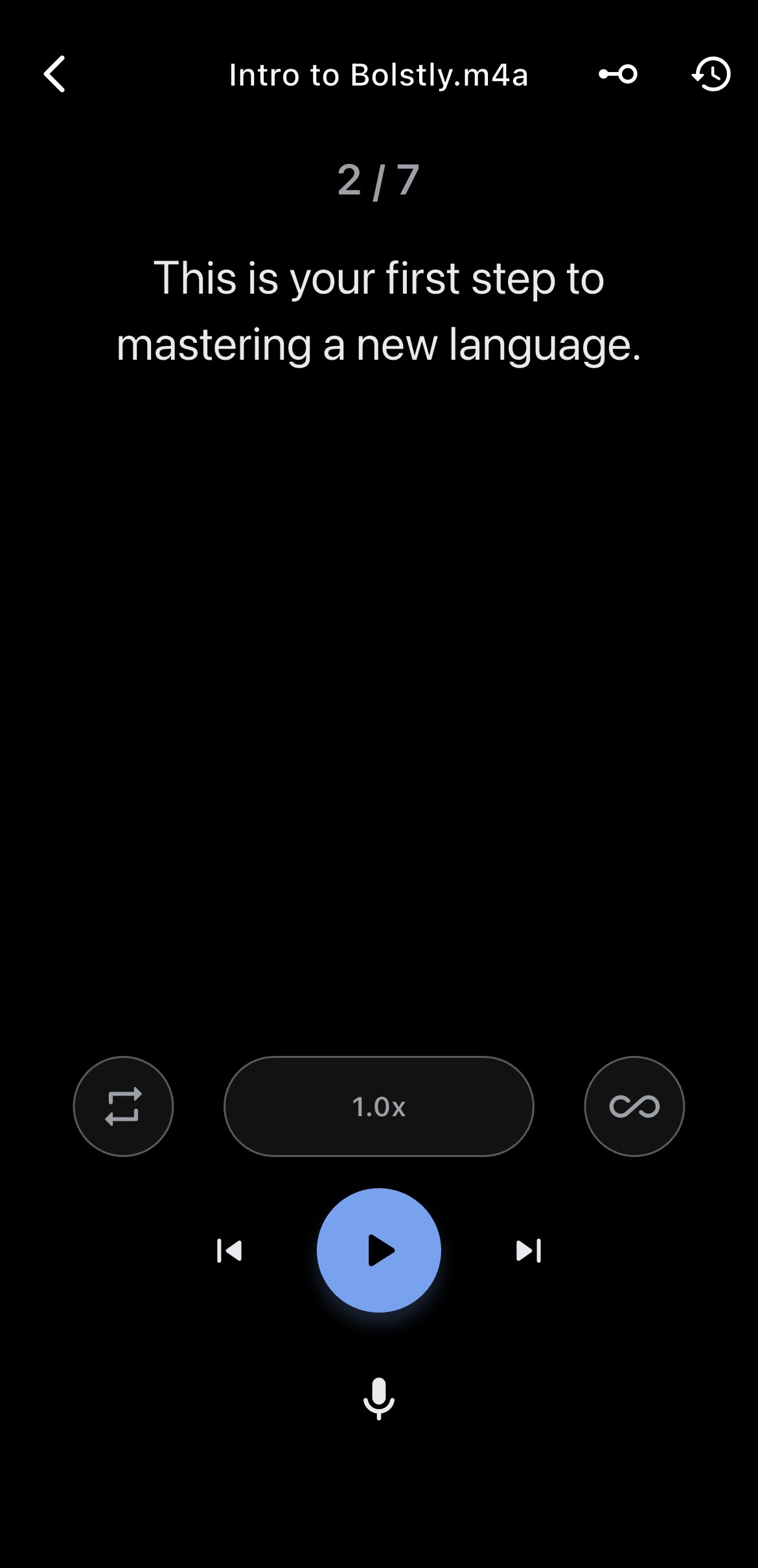
Task: Skip to the previous sentence
Action: pyautogui.click(x=229, y=1250)
